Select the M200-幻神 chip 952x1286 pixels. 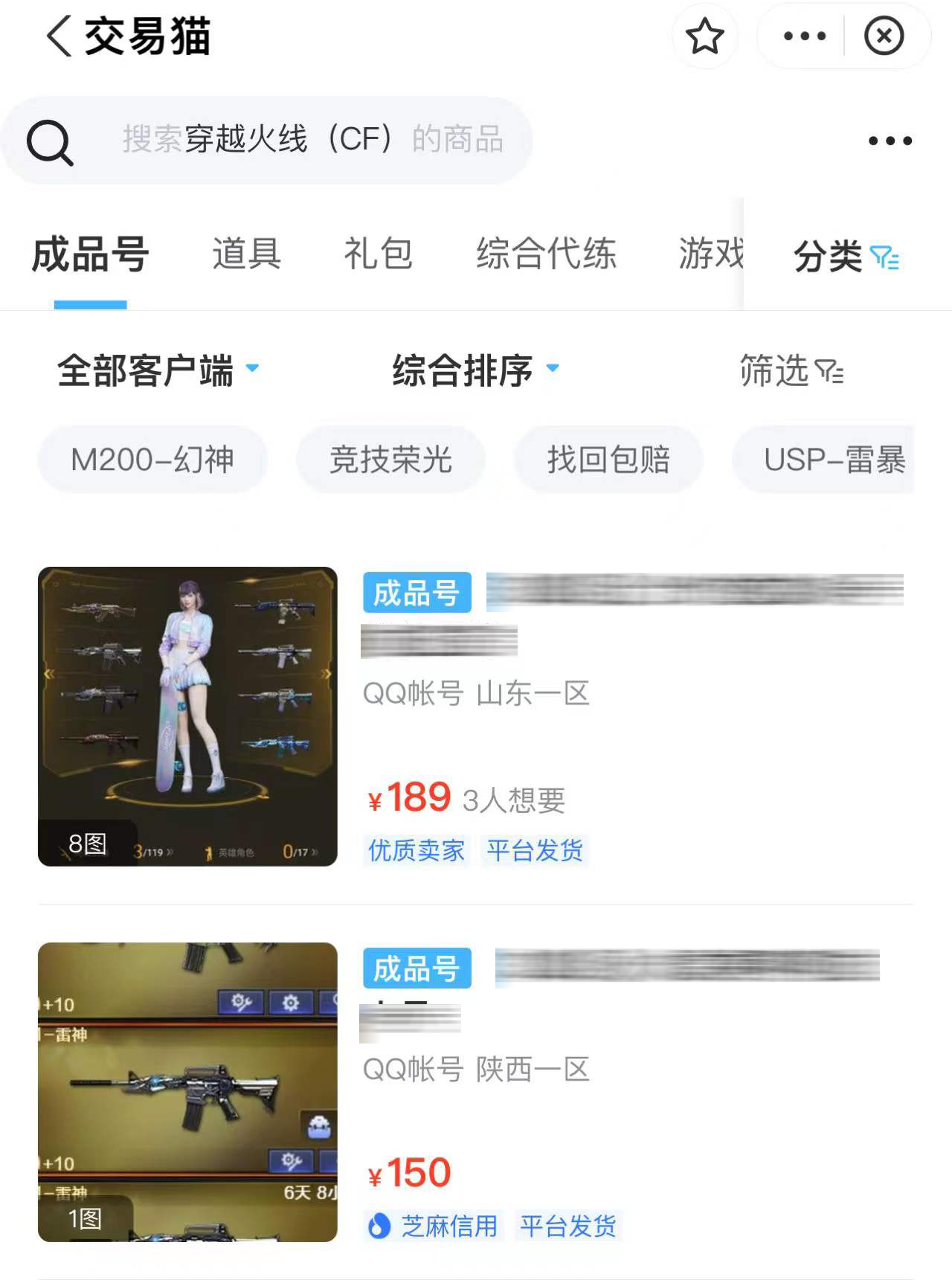pyautogui.click(x=152, y=460)
